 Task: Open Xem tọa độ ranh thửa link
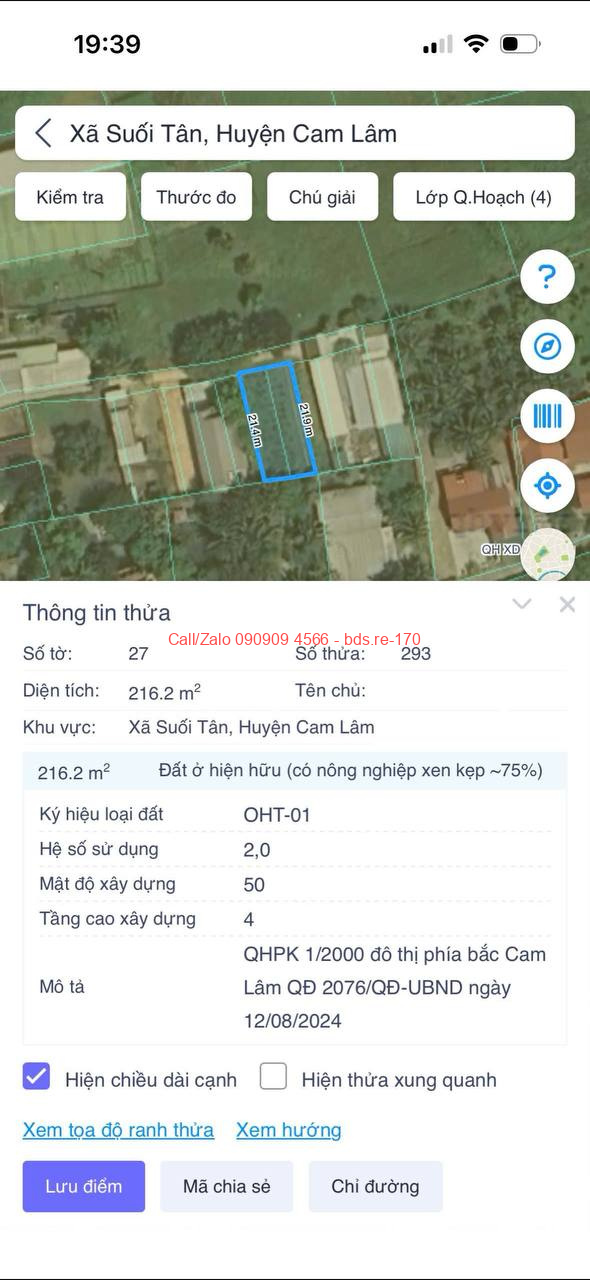pyautogui.click(x=118, y=1130)
